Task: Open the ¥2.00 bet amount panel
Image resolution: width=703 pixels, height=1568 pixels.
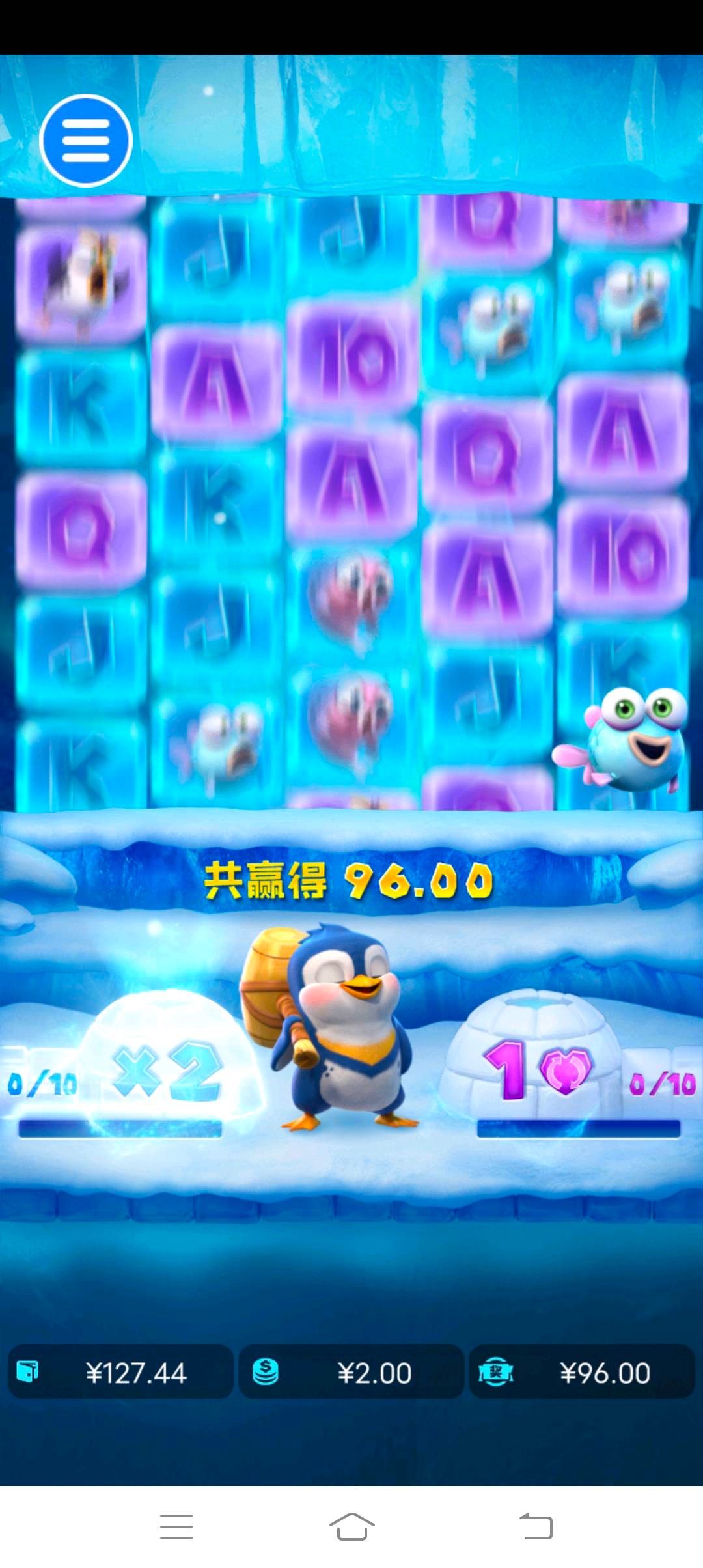Action: (x=351, y=1373)
